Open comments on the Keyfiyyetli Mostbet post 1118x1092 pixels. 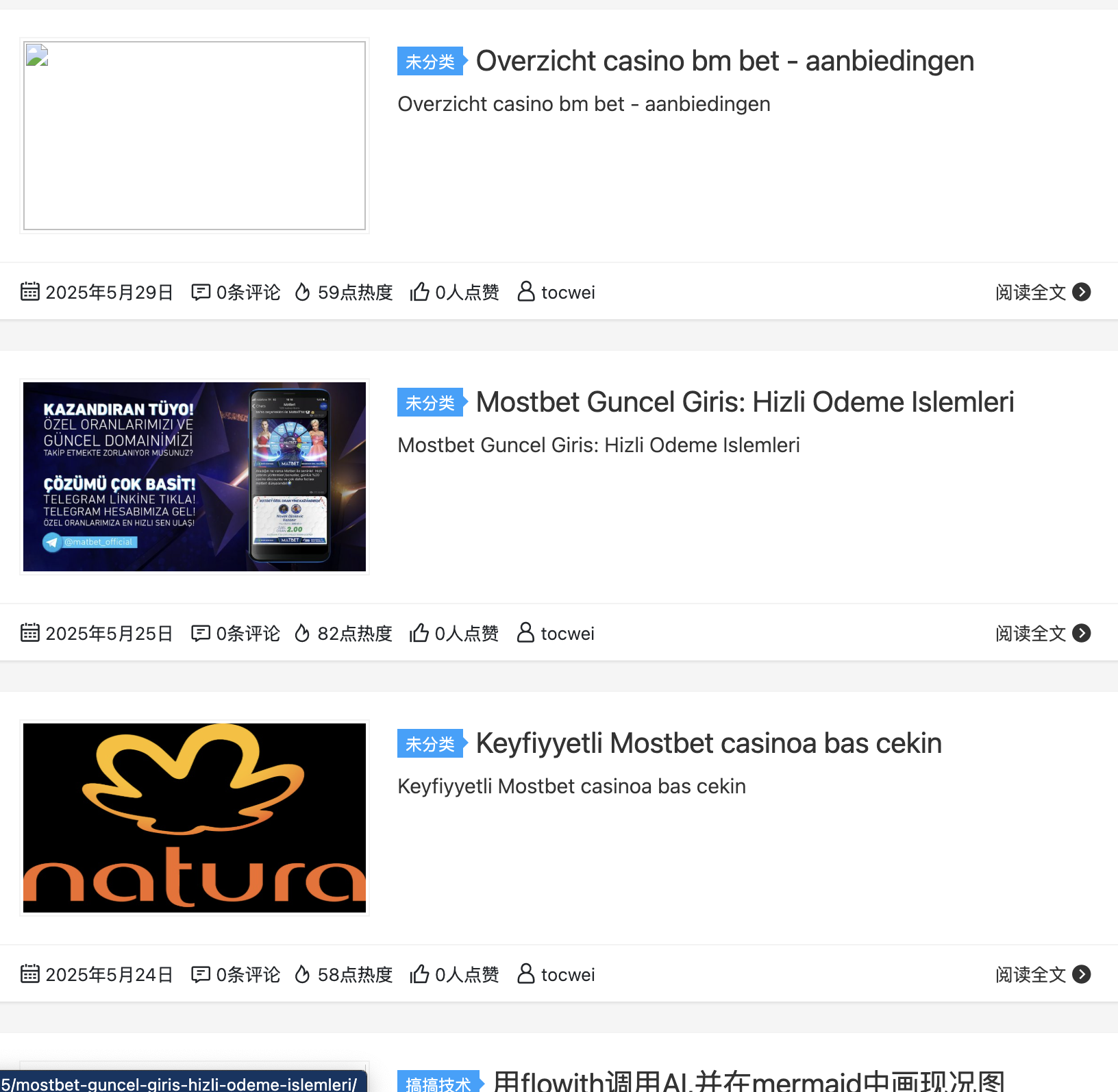point(236,975)
